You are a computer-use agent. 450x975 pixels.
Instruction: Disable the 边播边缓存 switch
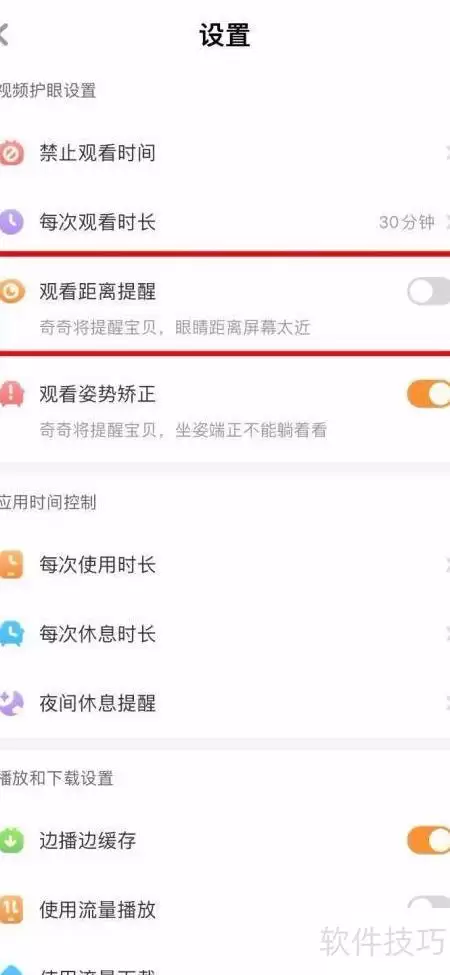[x=429, y=840]
